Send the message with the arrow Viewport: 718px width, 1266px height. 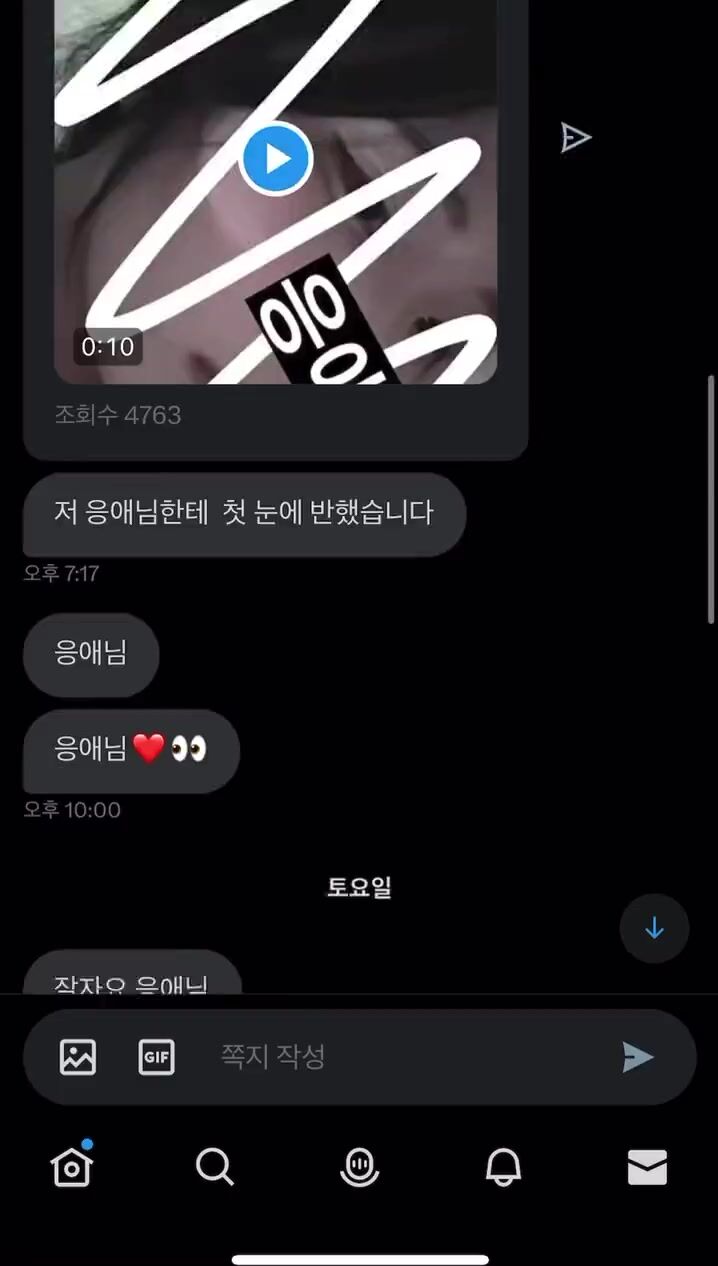pos(638,1057)
